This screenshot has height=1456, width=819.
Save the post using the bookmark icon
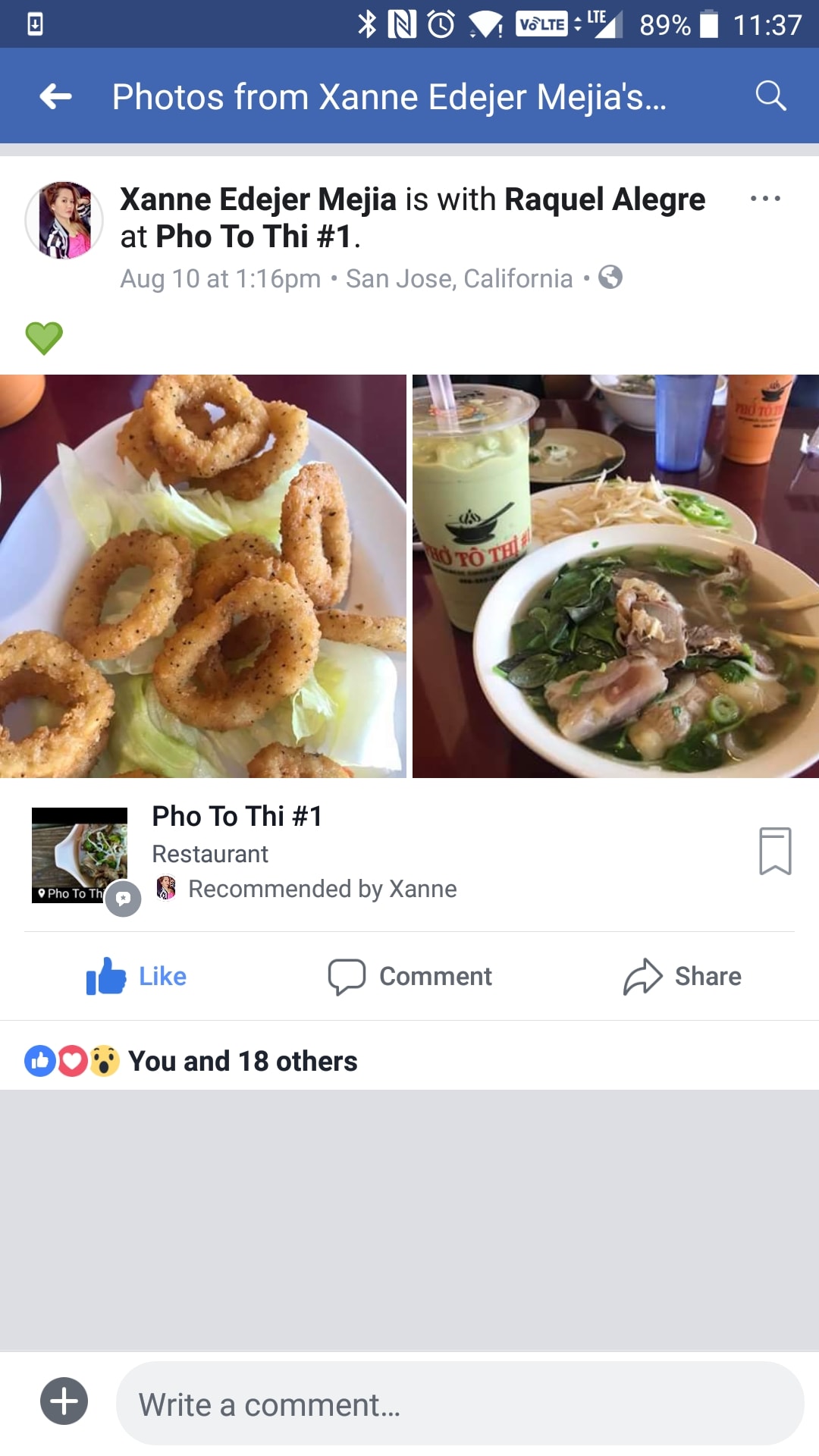tap(774, 851)
